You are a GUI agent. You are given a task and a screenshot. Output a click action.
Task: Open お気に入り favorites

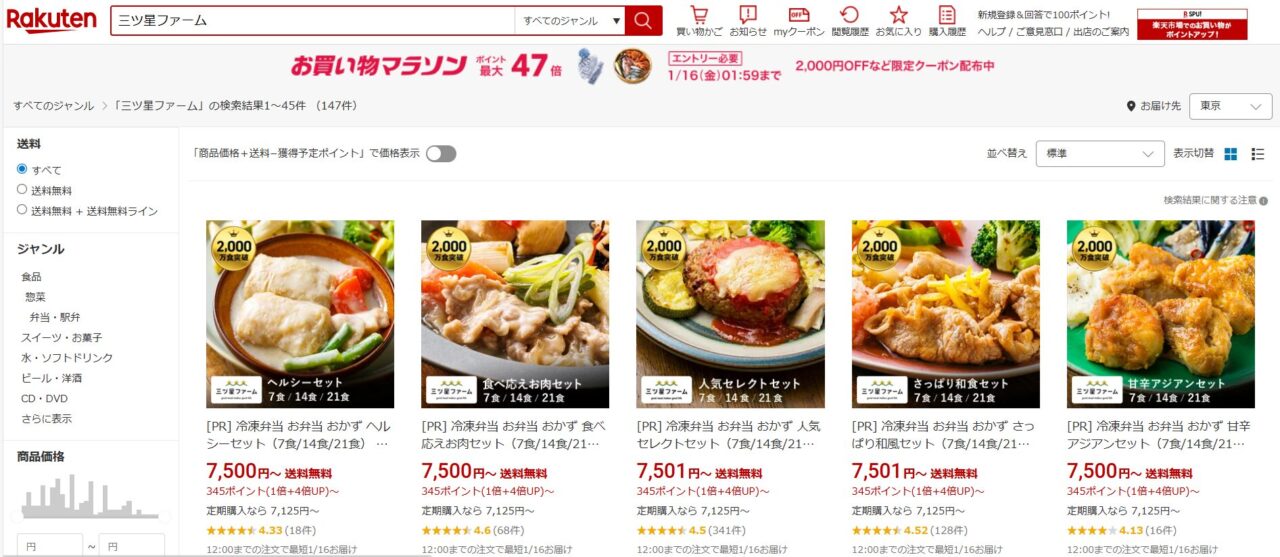898,21
